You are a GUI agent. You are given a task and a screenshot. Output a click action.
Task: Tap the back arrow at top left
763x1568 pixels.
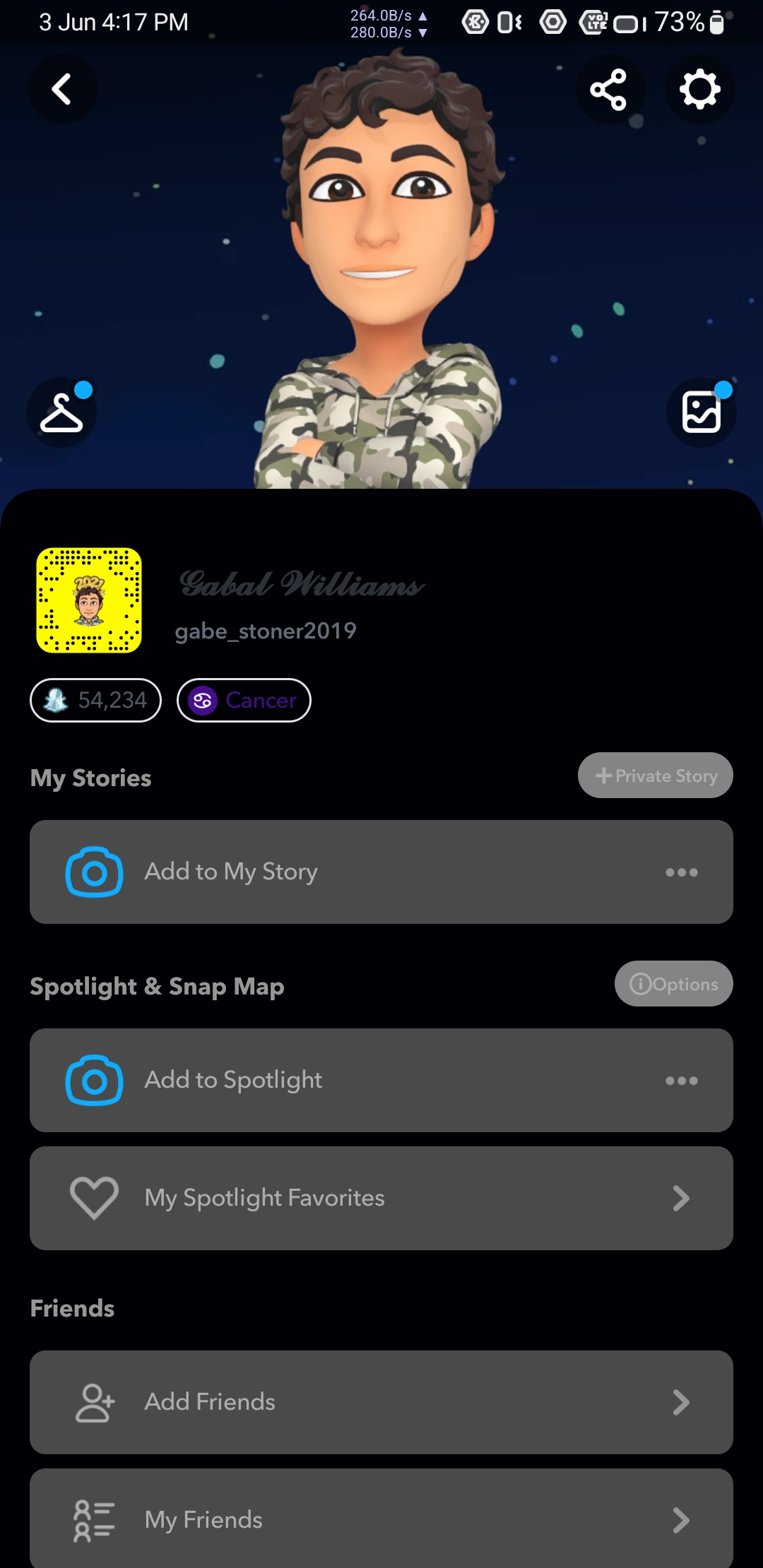point(63,90)
